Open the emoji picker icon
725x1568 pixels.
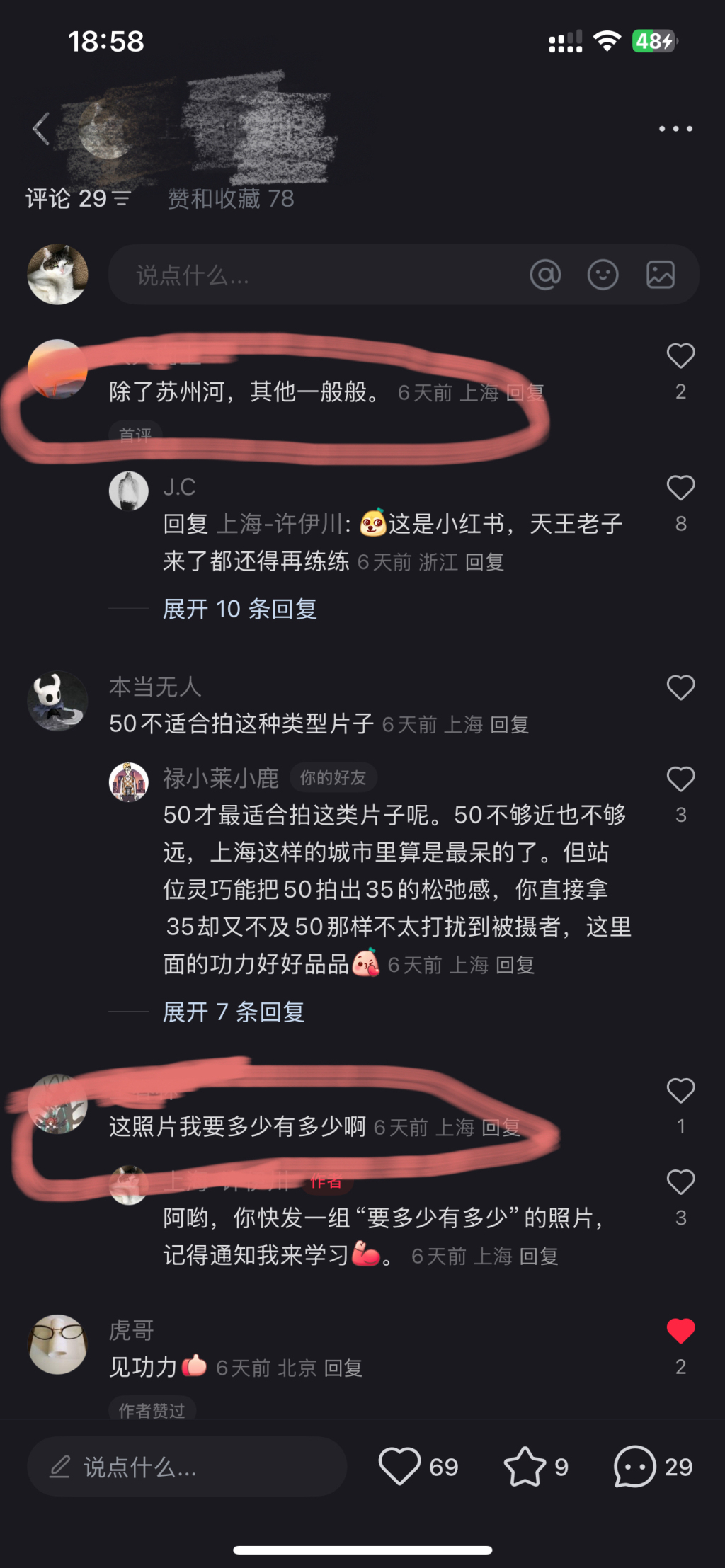[603, 275]
